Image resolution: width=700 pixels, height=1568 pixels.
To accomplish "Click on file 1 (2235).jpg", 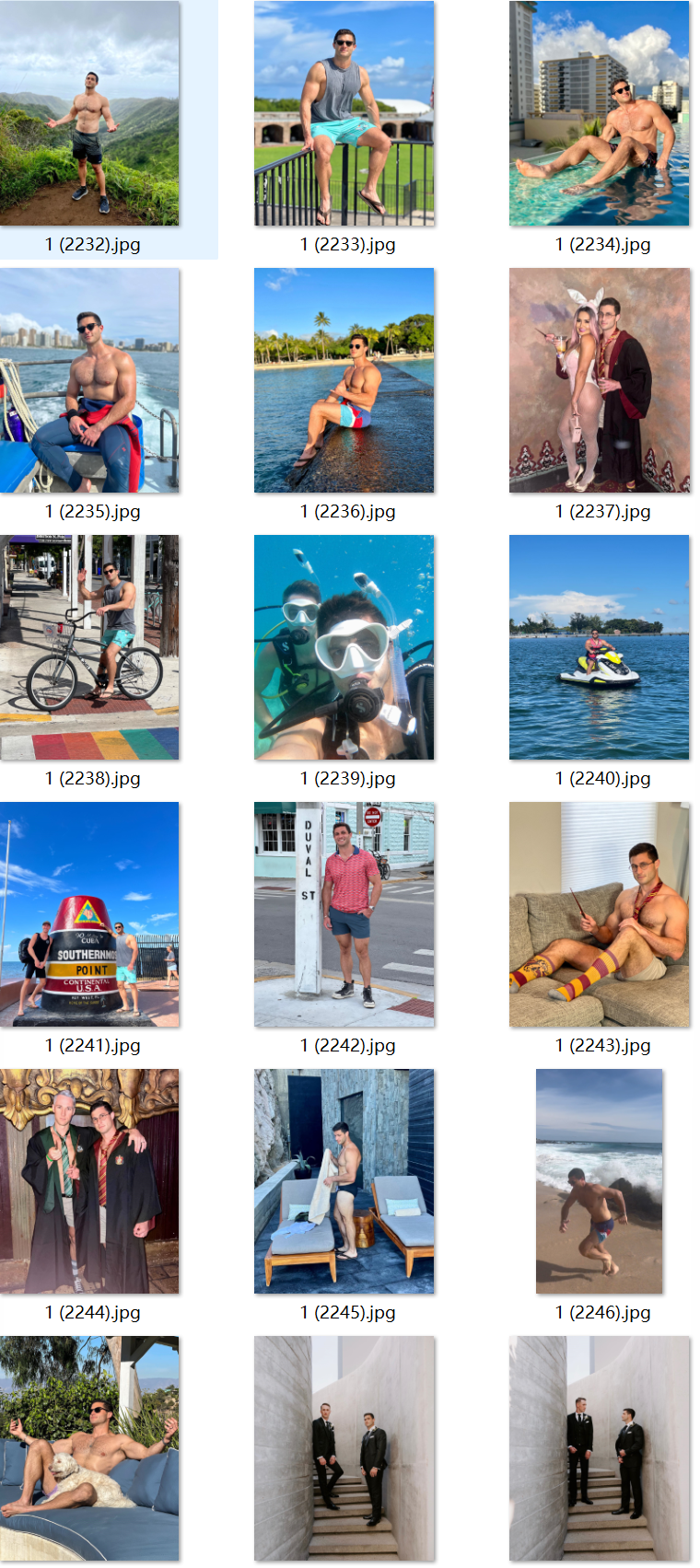I will [89, 380].
